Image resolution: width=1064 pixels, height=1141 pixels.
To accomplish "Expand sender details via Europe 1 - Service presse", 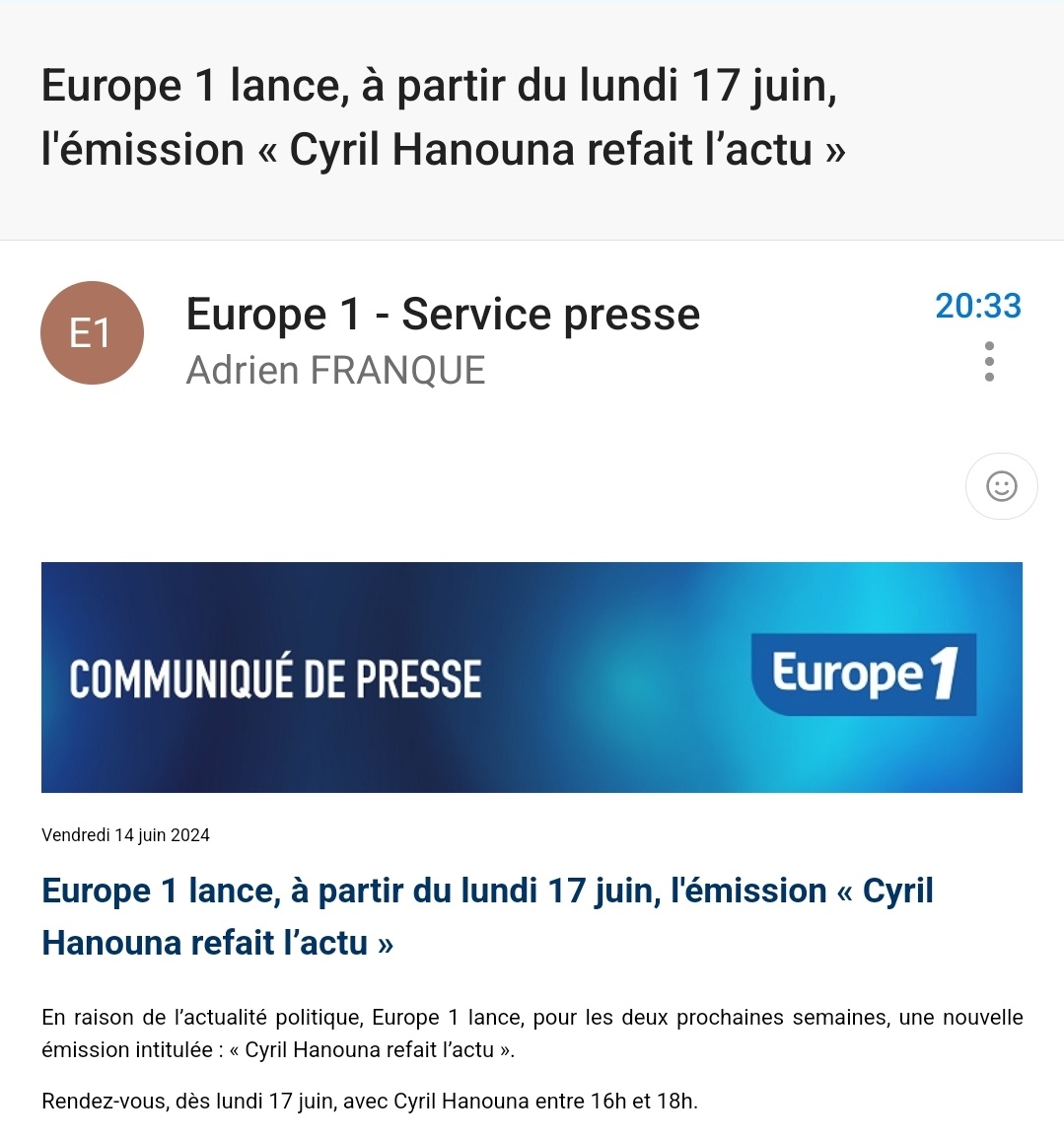I will pyautogui.click(x=443, y=314).
